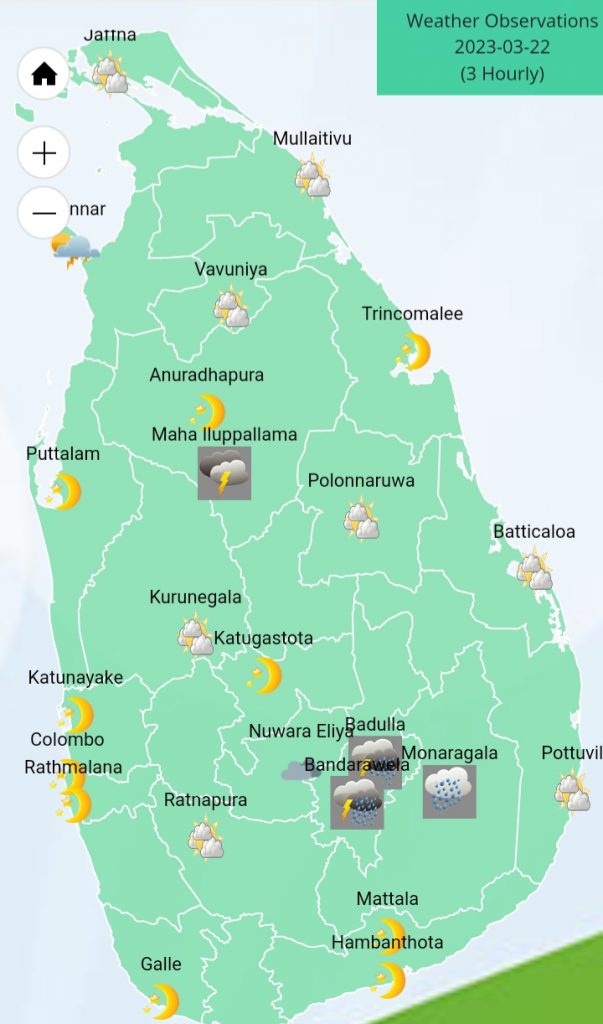Select the Maha Illuppallama thunderstorm marker
Viewport: 603px width, 1024px height.
pos(224,473)
